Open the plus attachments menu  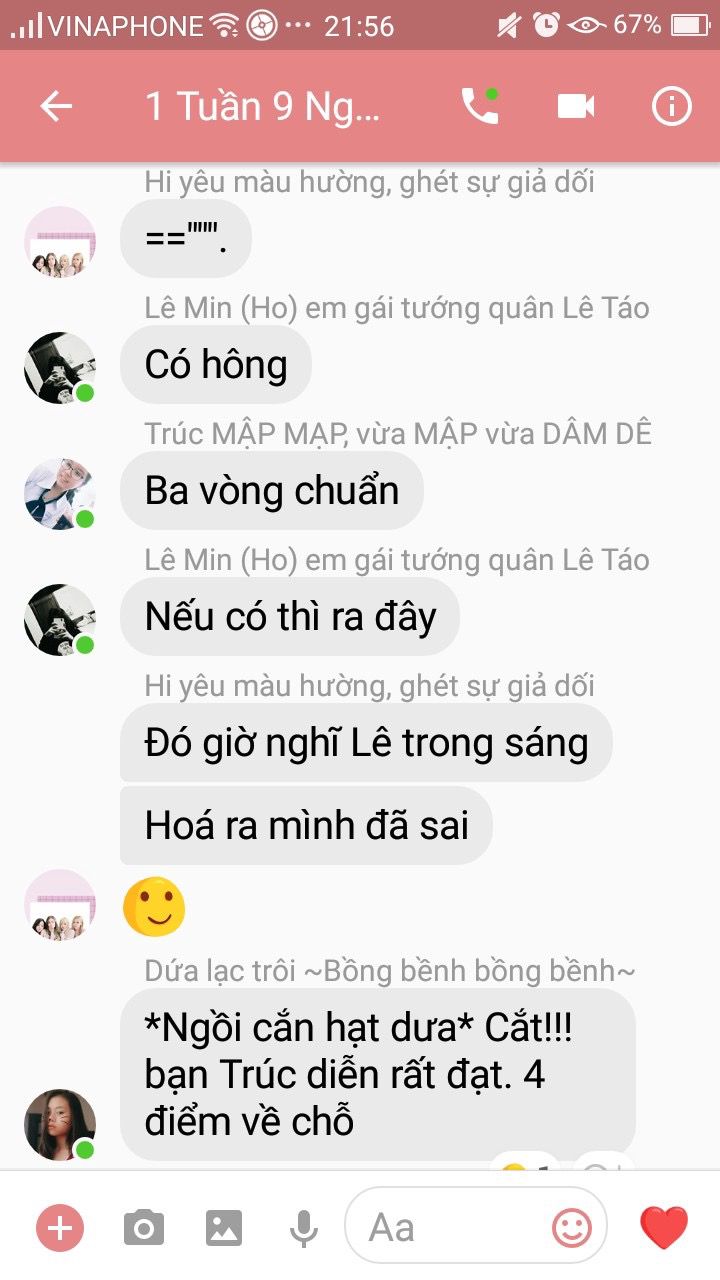(60, 1227)
